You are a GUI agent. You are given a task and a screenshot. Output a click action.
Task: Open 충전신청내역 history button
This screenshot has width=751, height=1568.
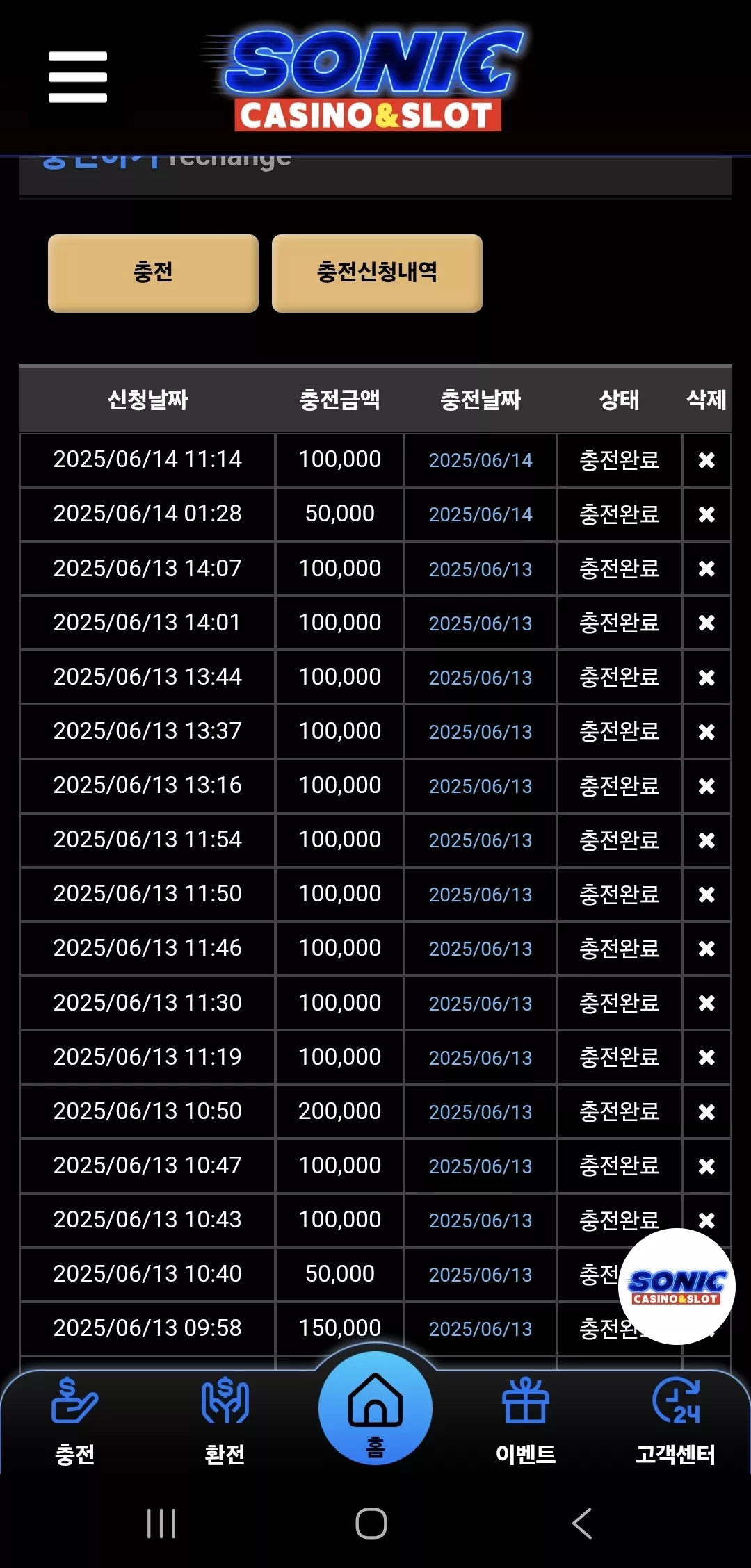(377, 273)
